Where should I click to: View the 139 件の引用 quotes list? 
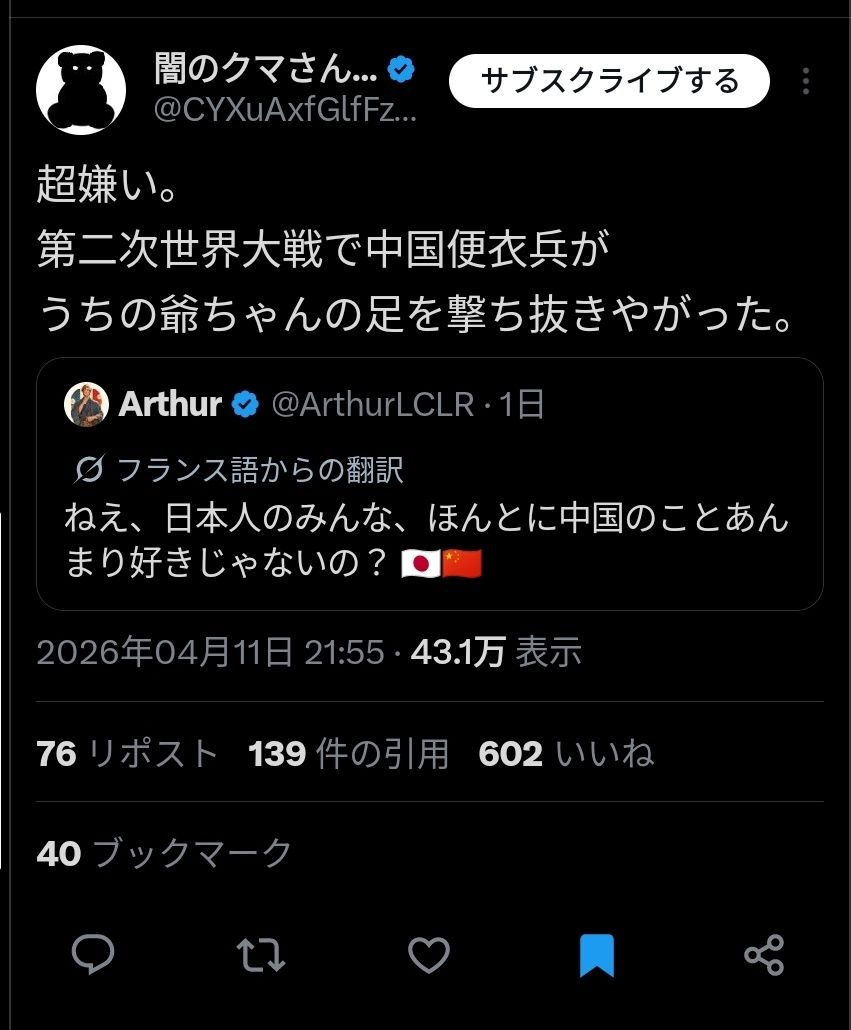pyautogui.click(x=349, y=753)
